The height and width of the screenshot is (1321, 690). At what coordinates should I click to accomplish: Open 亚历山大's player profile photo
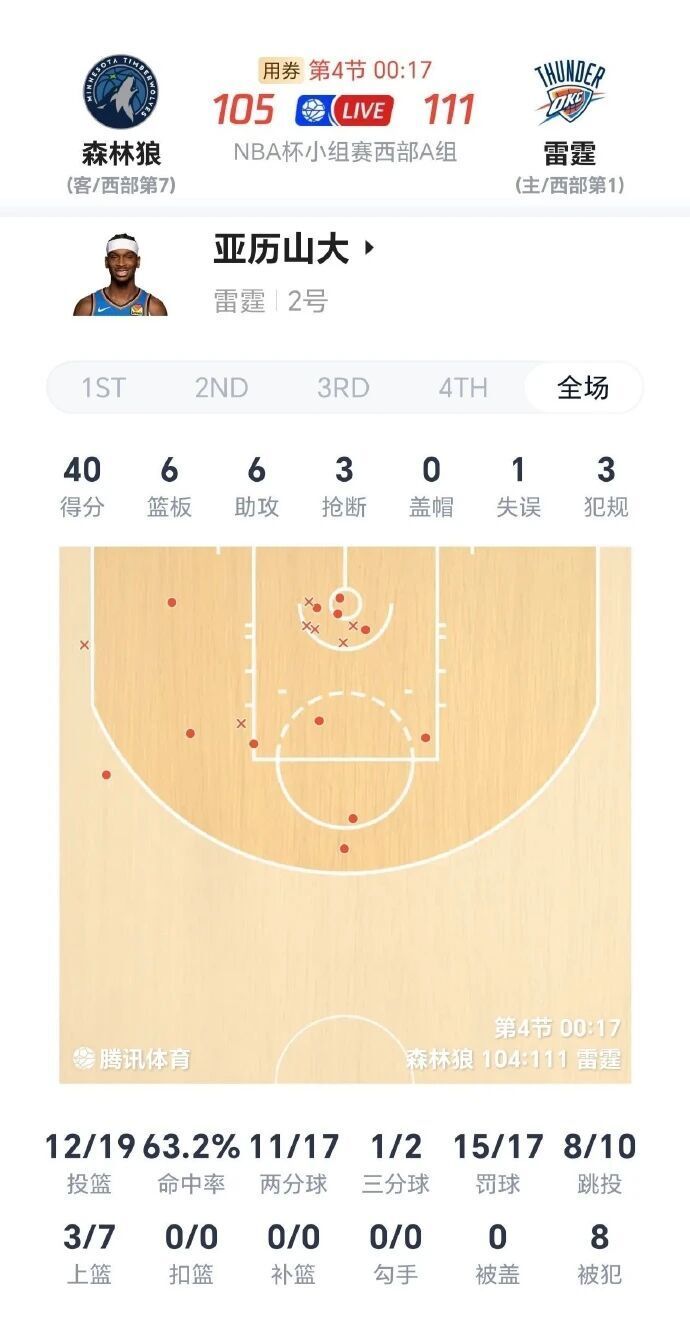pos(120,275)
